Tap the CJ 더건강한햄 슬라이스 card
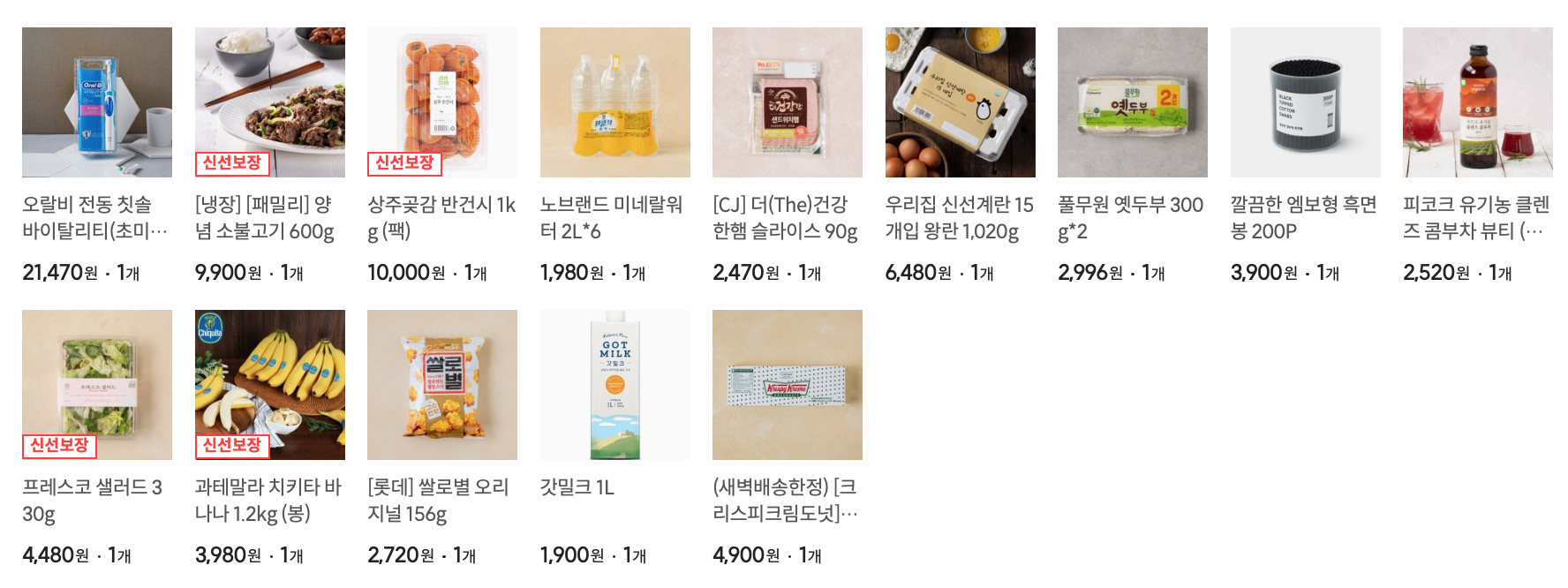Image resolution: width=1568 pixels, height=588 pixels. tap(788, 102)
